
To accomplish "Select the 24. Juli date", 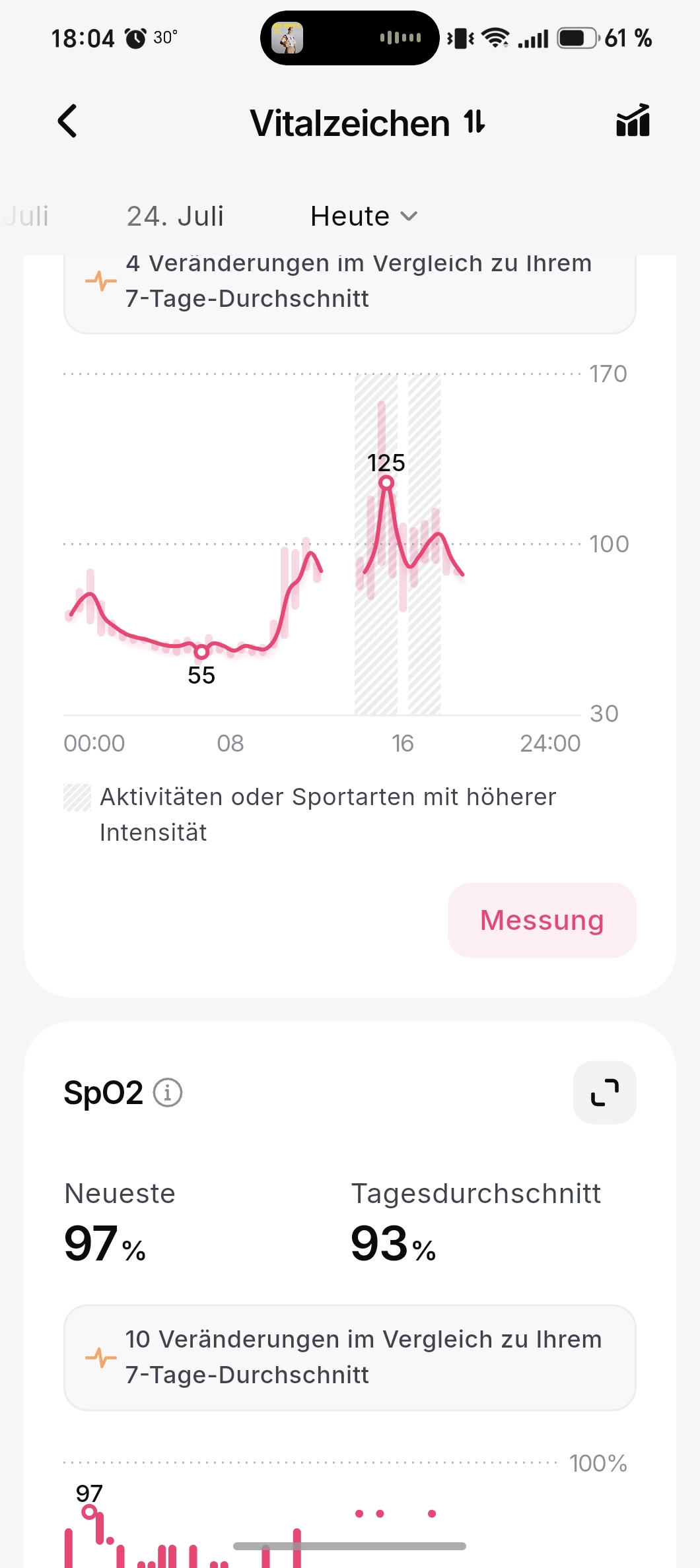I will click(x=175, y=216).
